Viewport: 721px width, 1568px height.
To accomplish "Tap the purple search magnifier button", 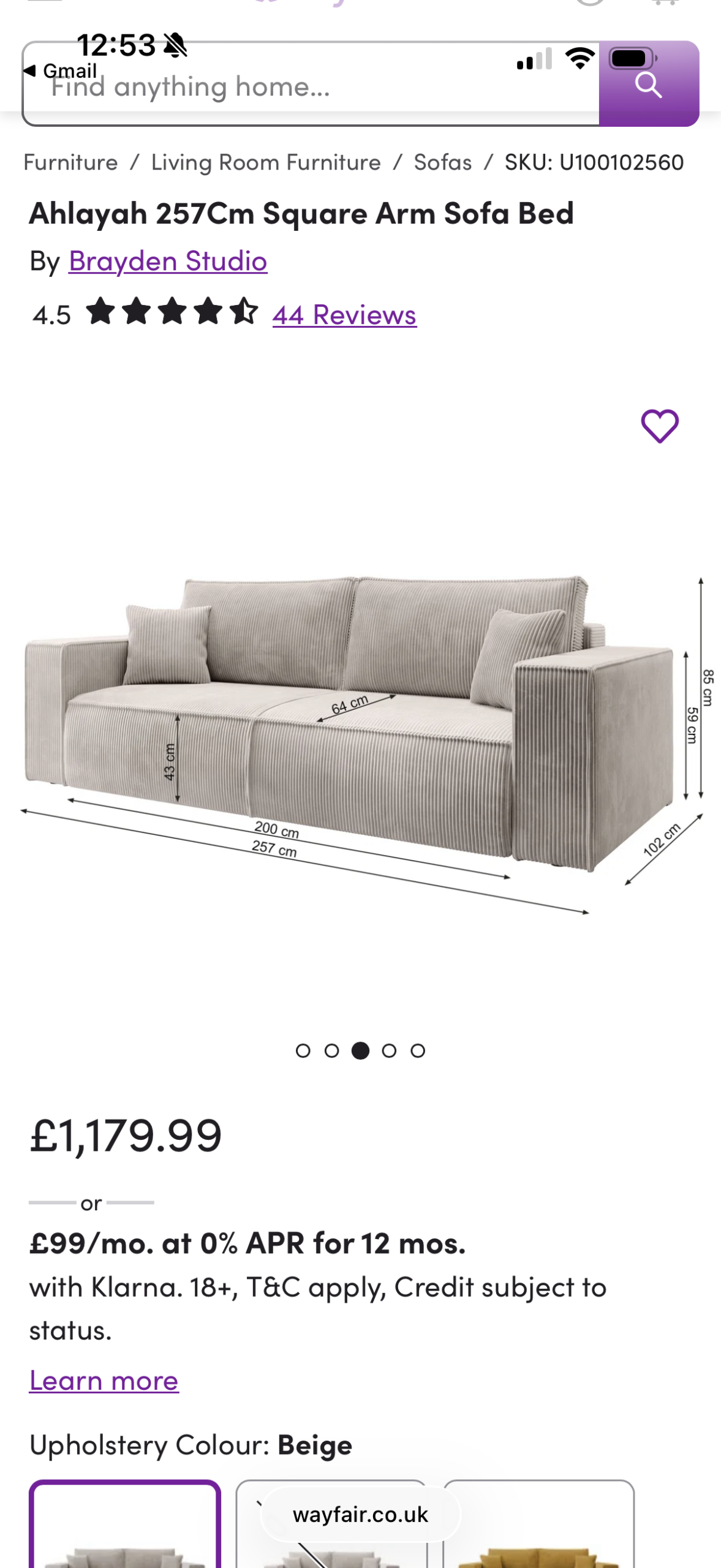I will pyautogui.click(x=648, y=85).
